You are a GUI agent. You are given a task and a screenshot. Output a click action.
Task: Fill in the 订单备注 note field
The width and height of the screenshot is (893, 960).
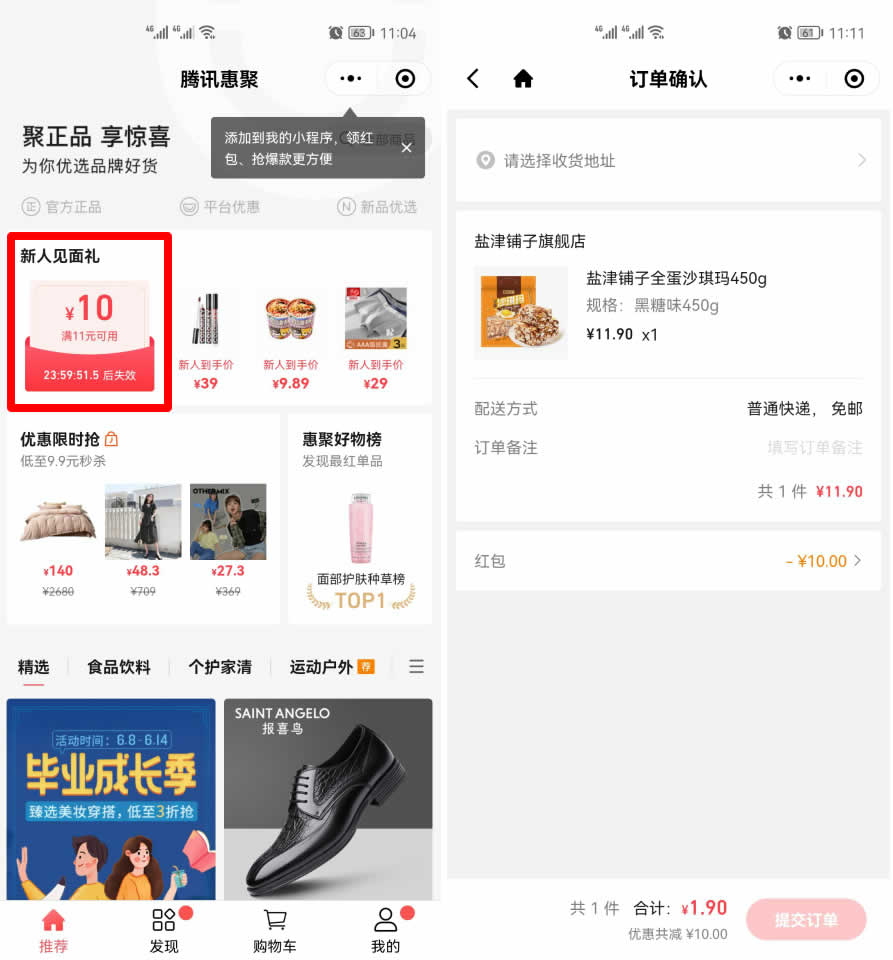[x=814, y=448]
